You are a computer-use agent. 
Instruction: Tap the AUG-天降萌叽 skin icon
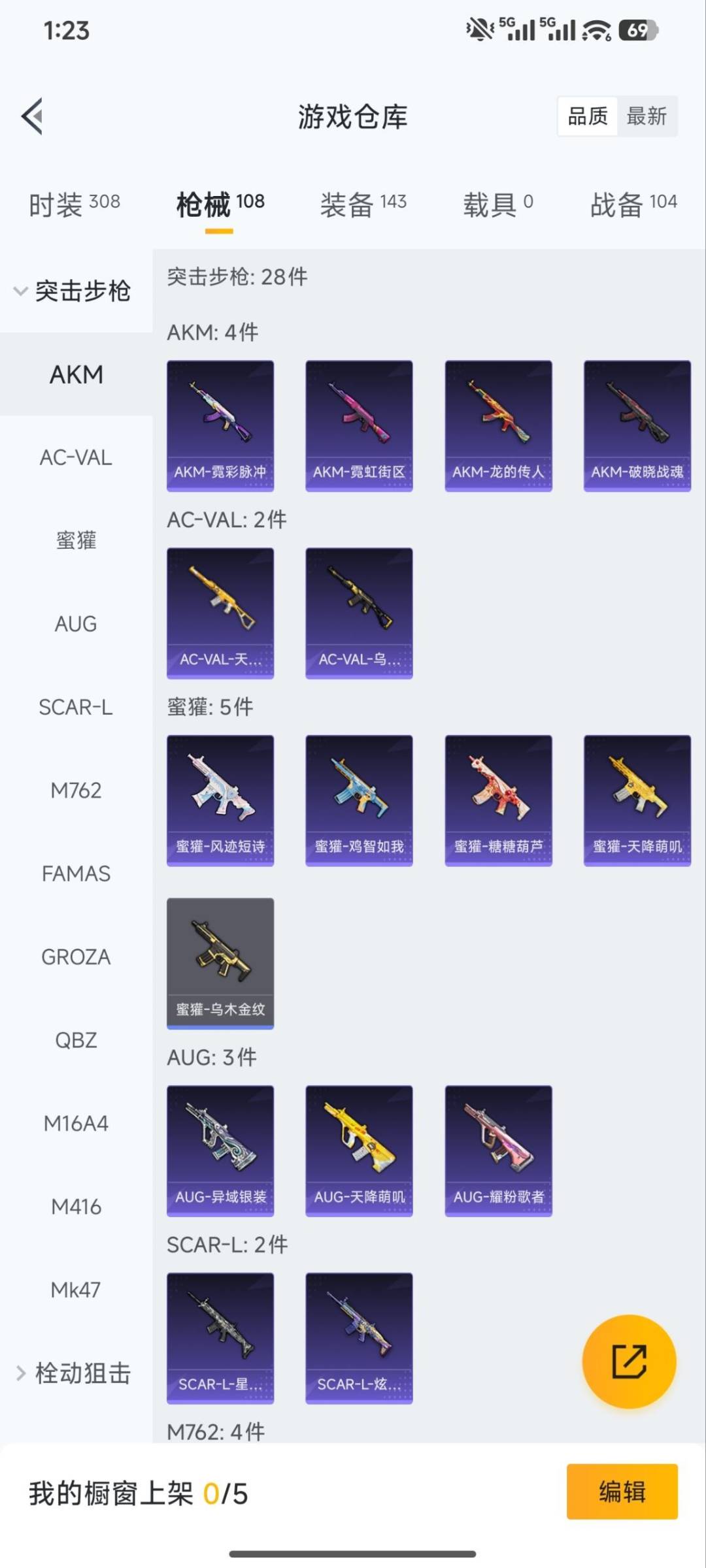click(x=359, y=1150)
